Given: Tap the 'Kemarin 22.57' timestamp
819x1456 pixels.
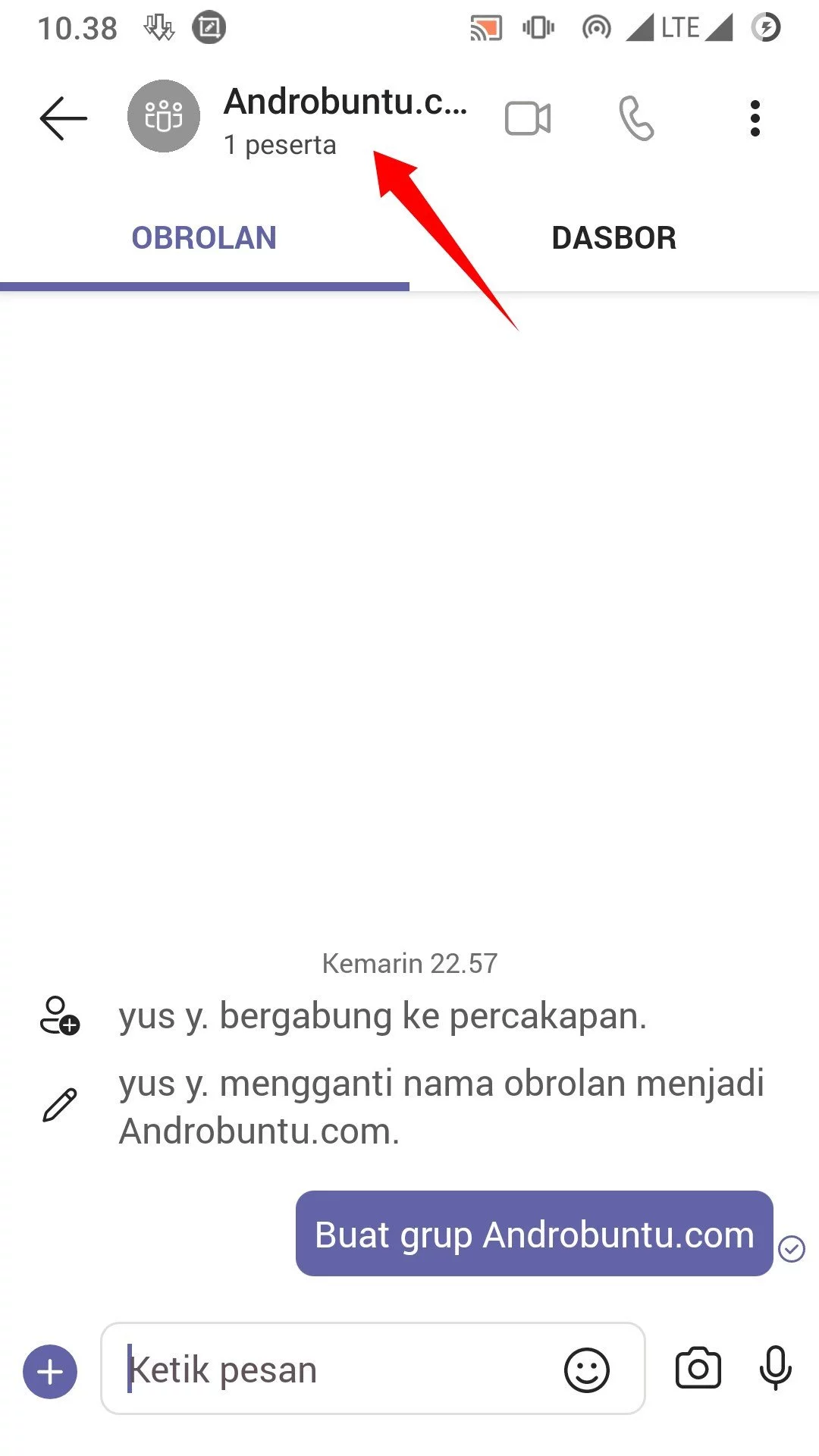Looking at the screenshot, I should (409, 963).
